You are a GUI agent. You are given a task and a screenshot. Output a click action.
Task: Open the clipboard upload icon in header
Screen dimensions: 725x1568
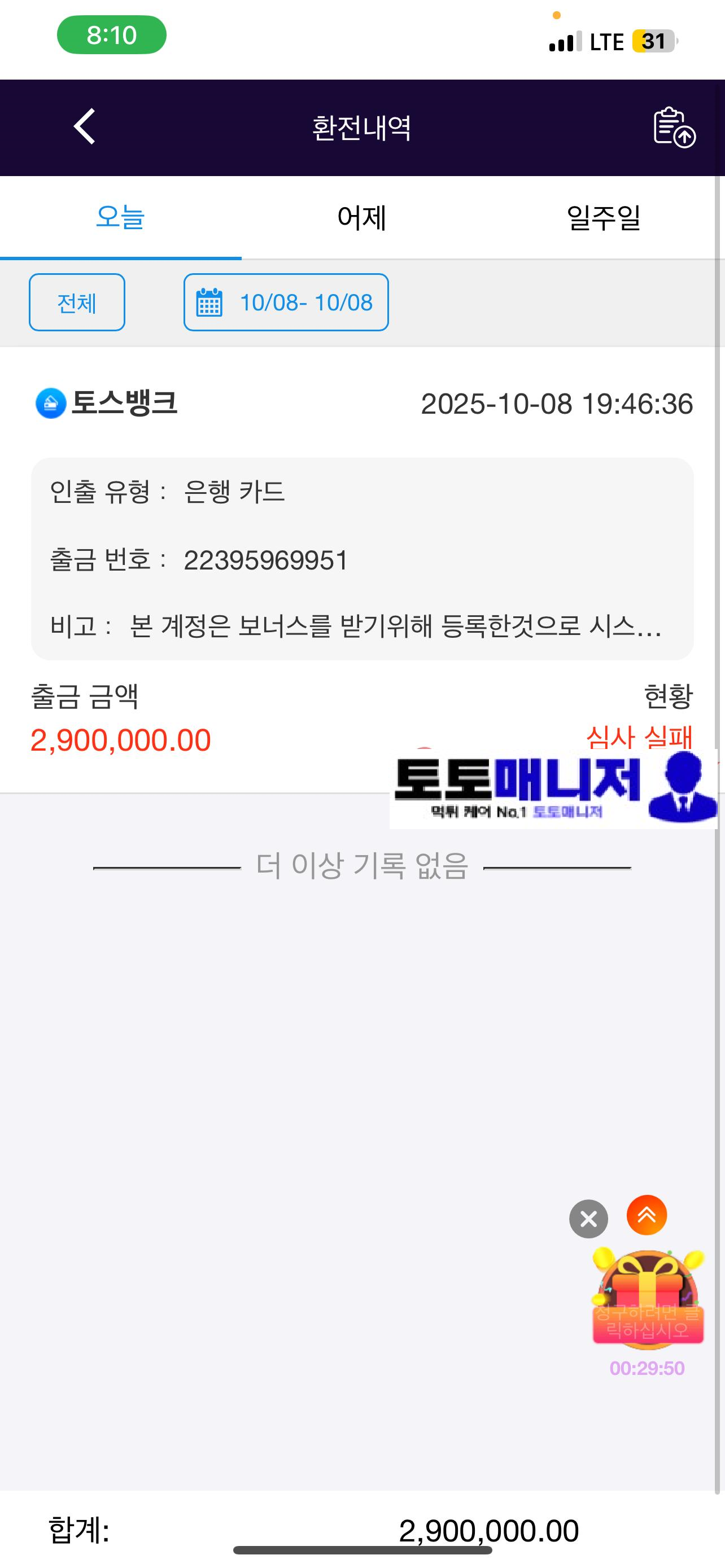click(x=674, y=127)
